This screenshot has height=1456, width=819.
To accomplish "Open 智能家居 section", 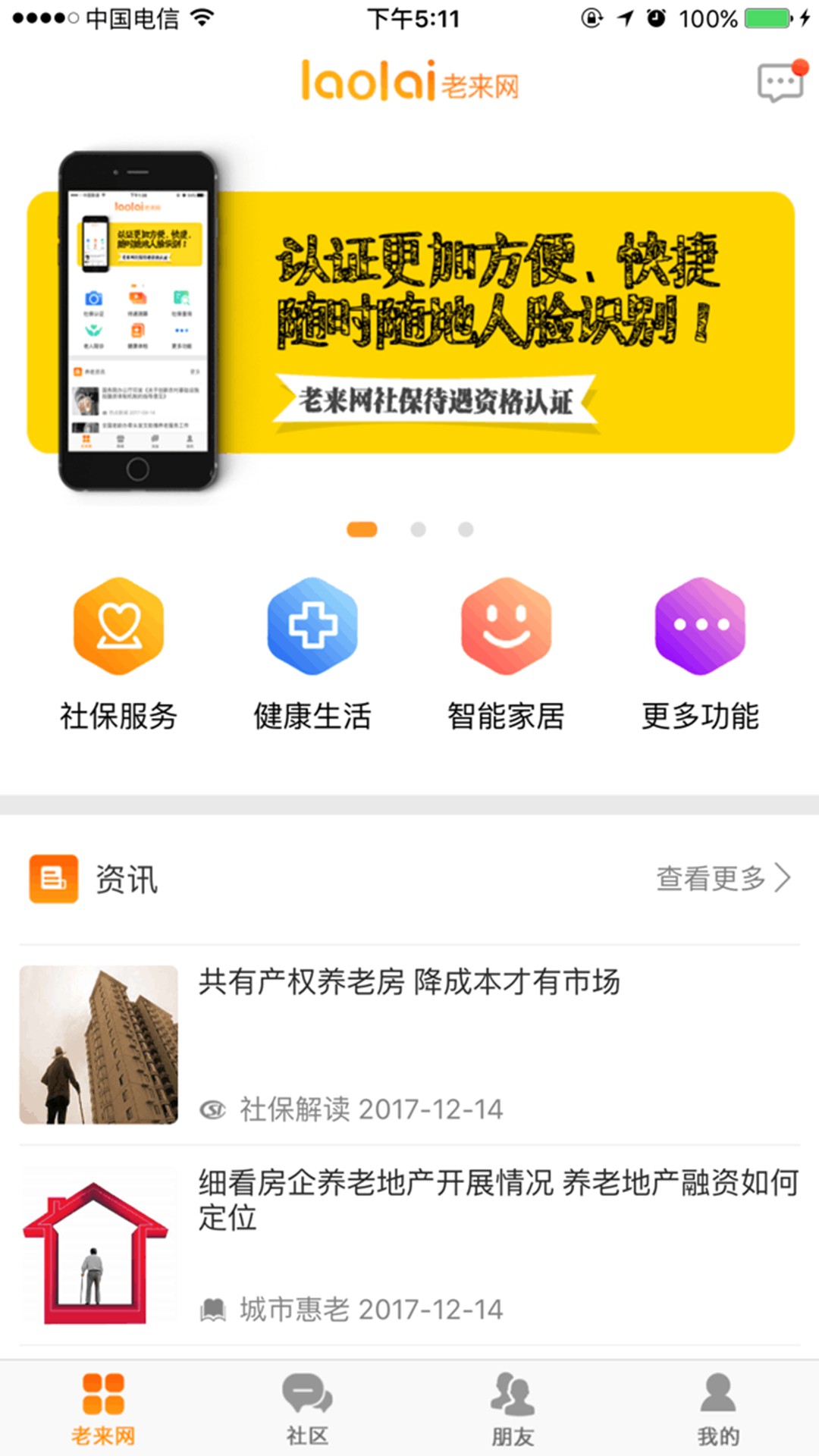I will (506, 653).
